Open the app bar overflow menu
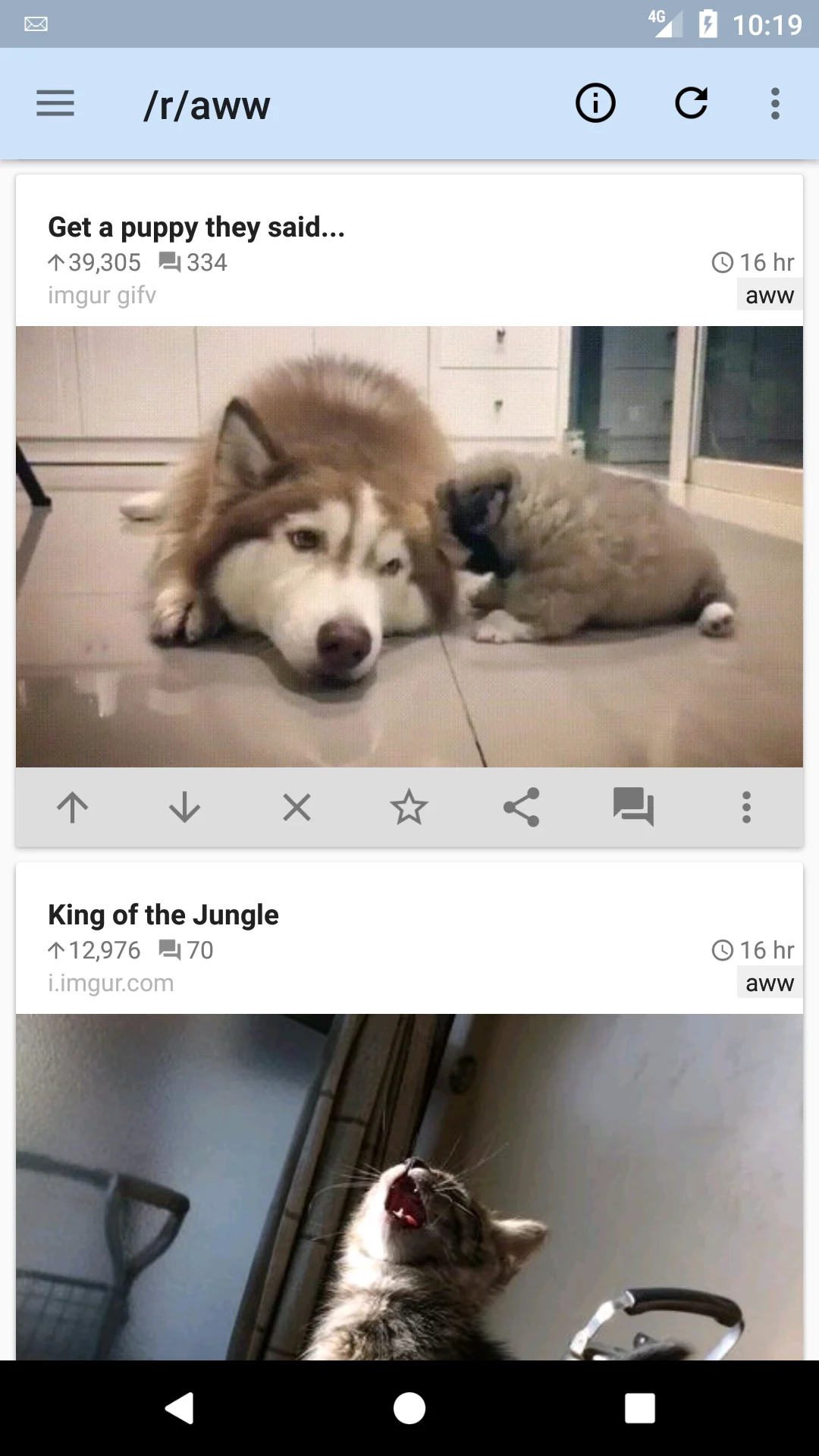819x1456 pixels. click(775, 103)
